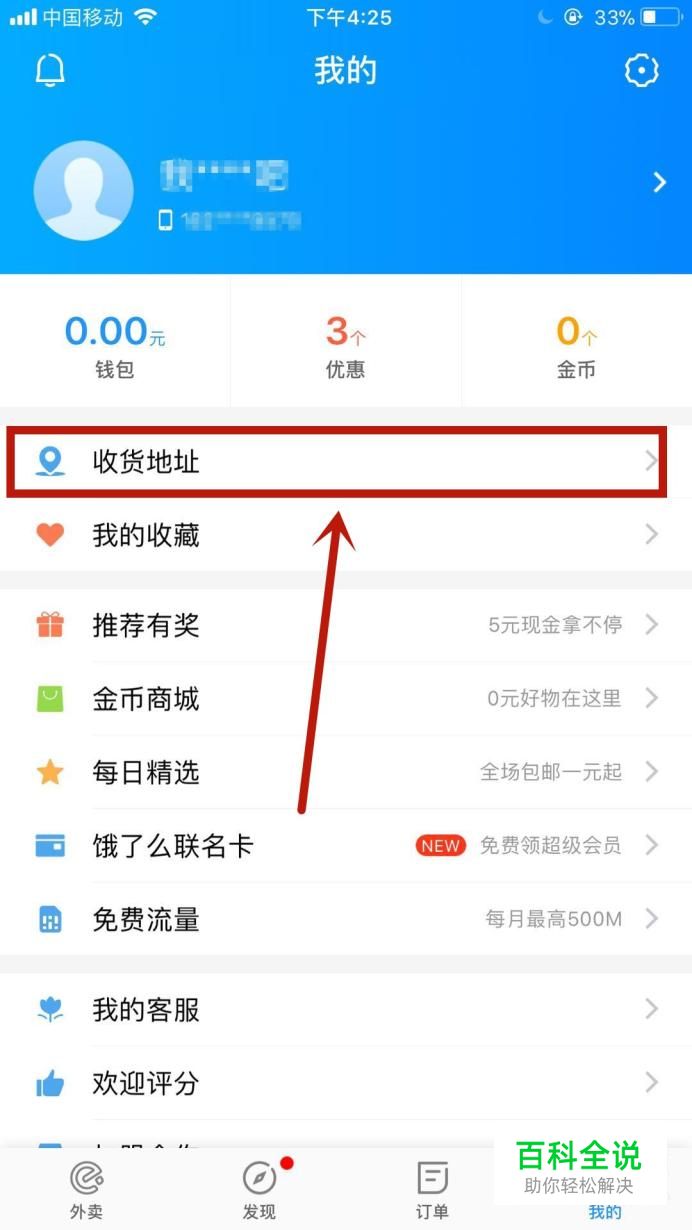Image resolution: width=692 pixels, height=1230 pixels.
Task: Open the notifications bell
Action: point(50,70)
